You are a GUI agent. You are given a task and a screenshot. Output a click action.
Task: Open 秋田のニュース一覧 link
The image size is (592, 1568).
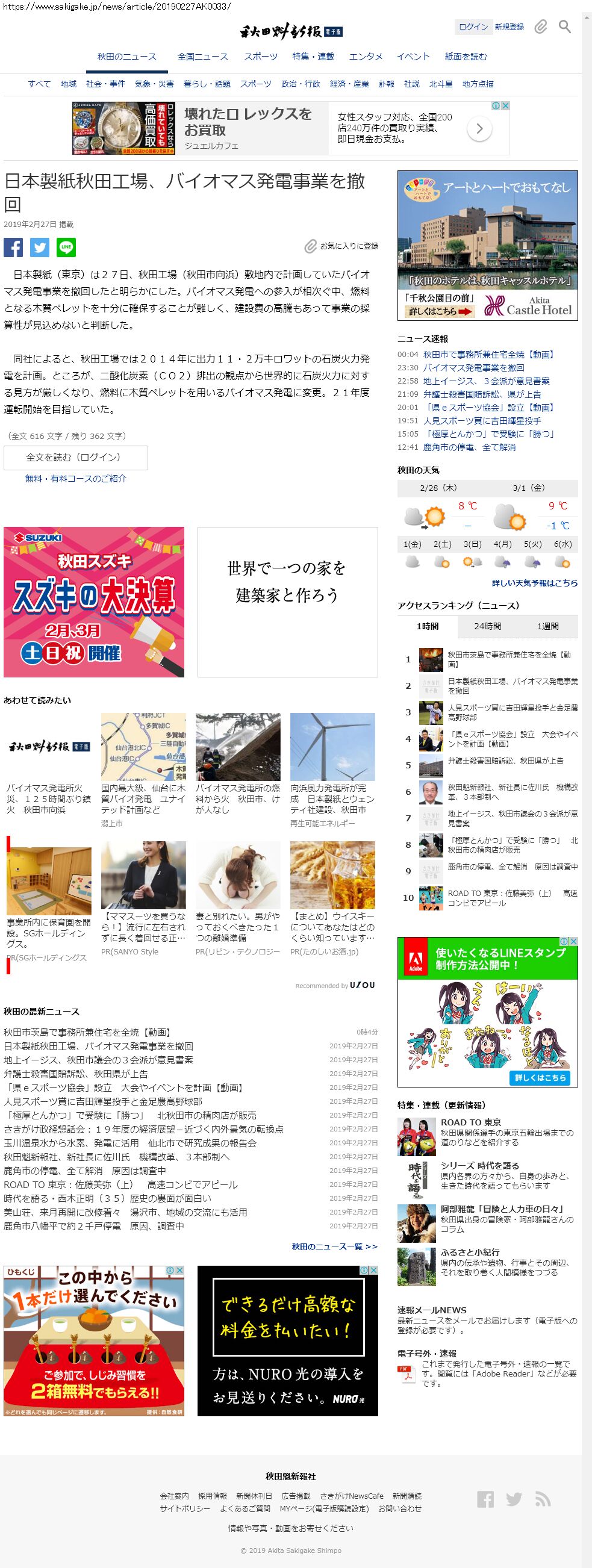click(x=334, y=1246)
